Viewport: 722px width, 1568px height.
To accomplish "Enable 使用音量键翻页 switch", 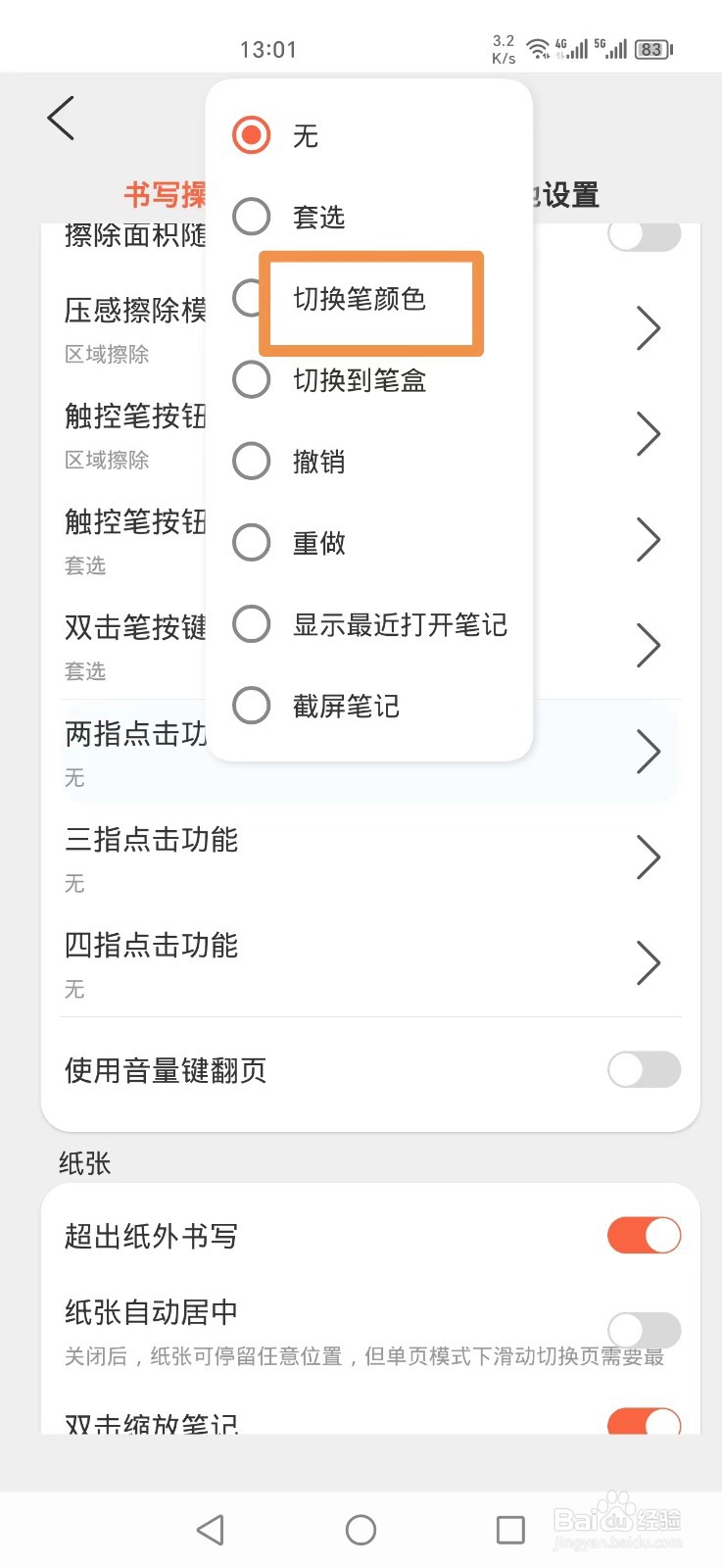I will click(x=644, y=1070).
